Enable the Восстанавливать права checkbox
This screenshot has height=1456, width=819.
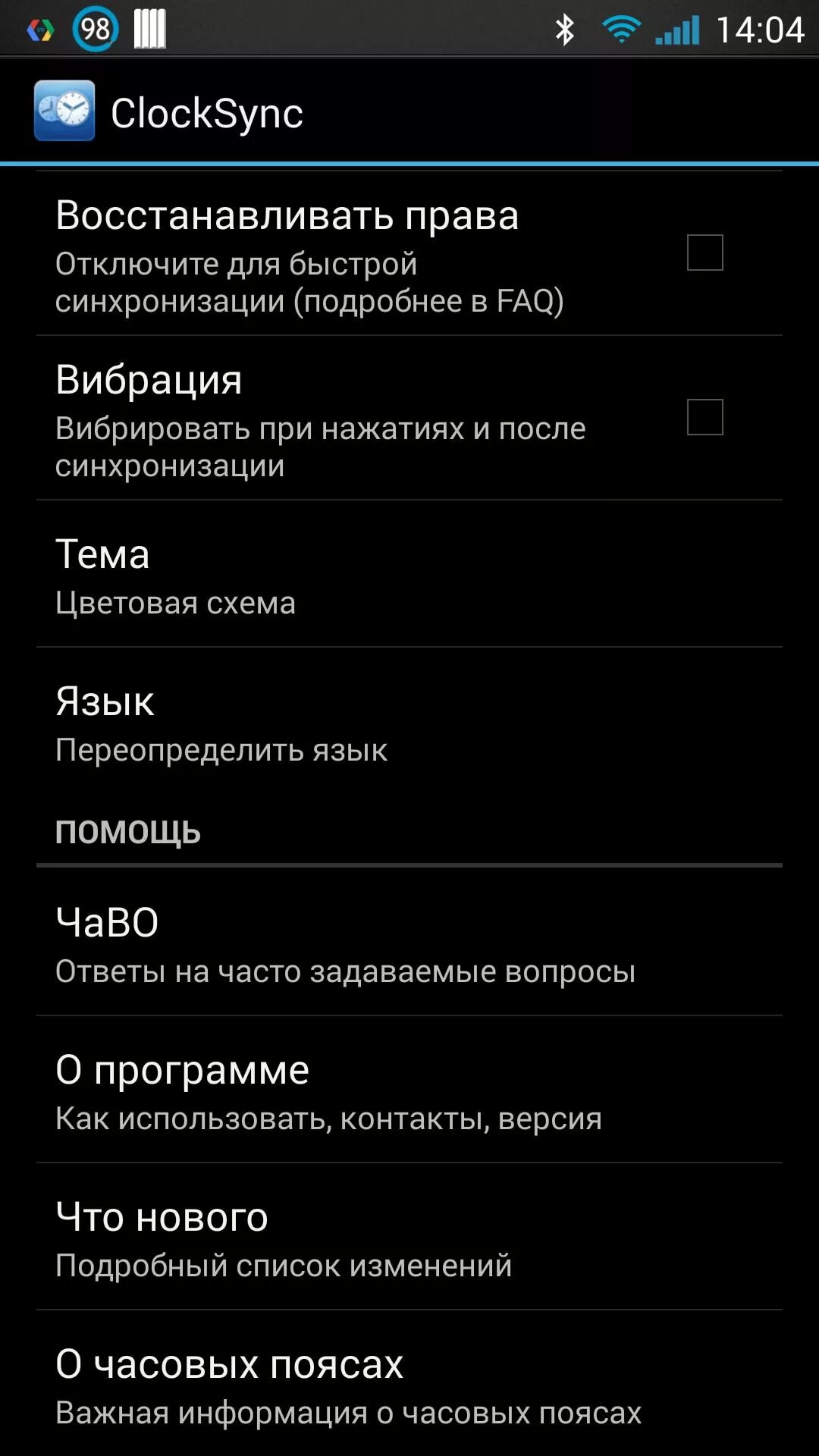[x=704, y=253]
